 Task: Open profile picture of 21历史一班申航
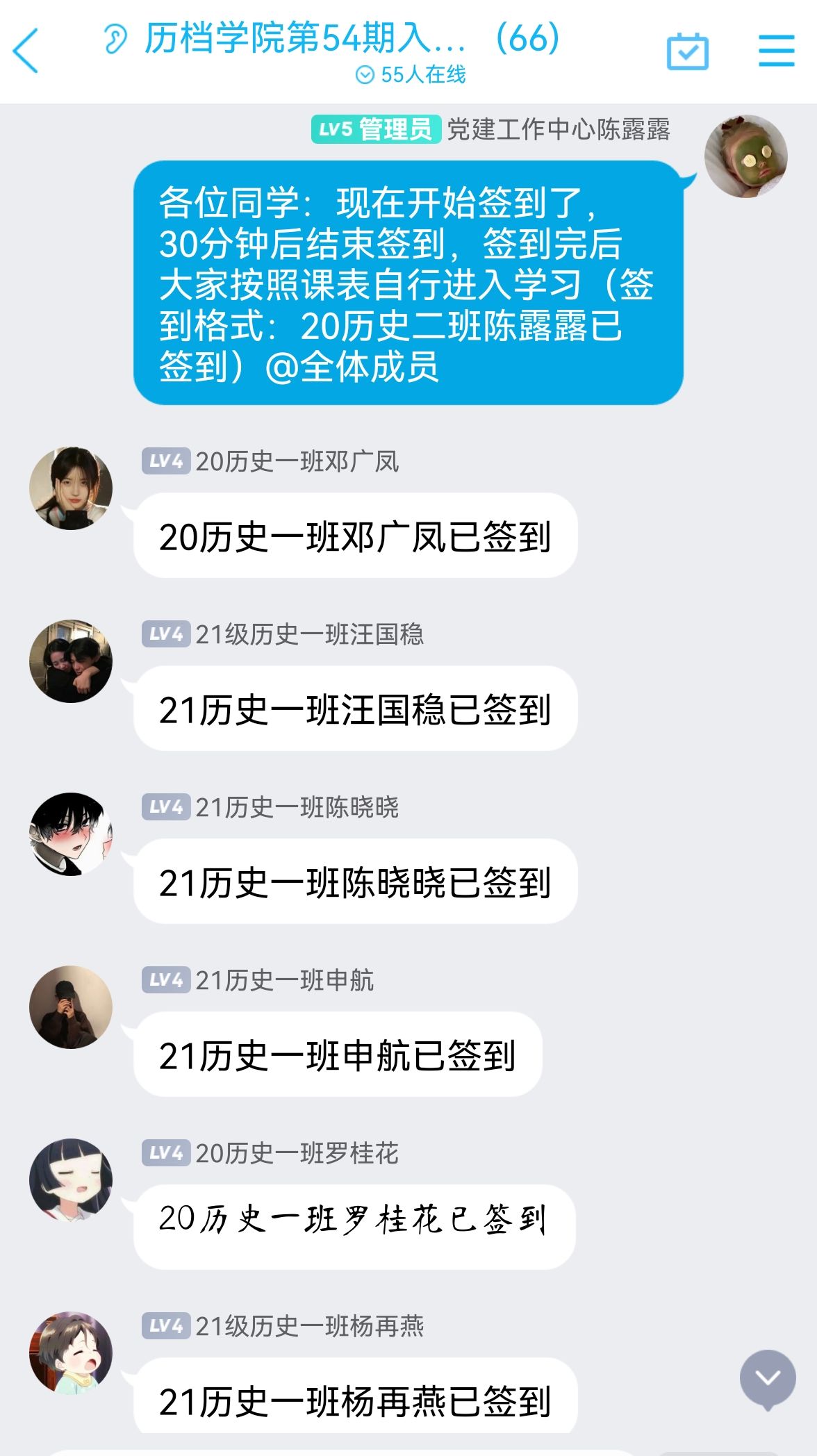click(71, 1007)
